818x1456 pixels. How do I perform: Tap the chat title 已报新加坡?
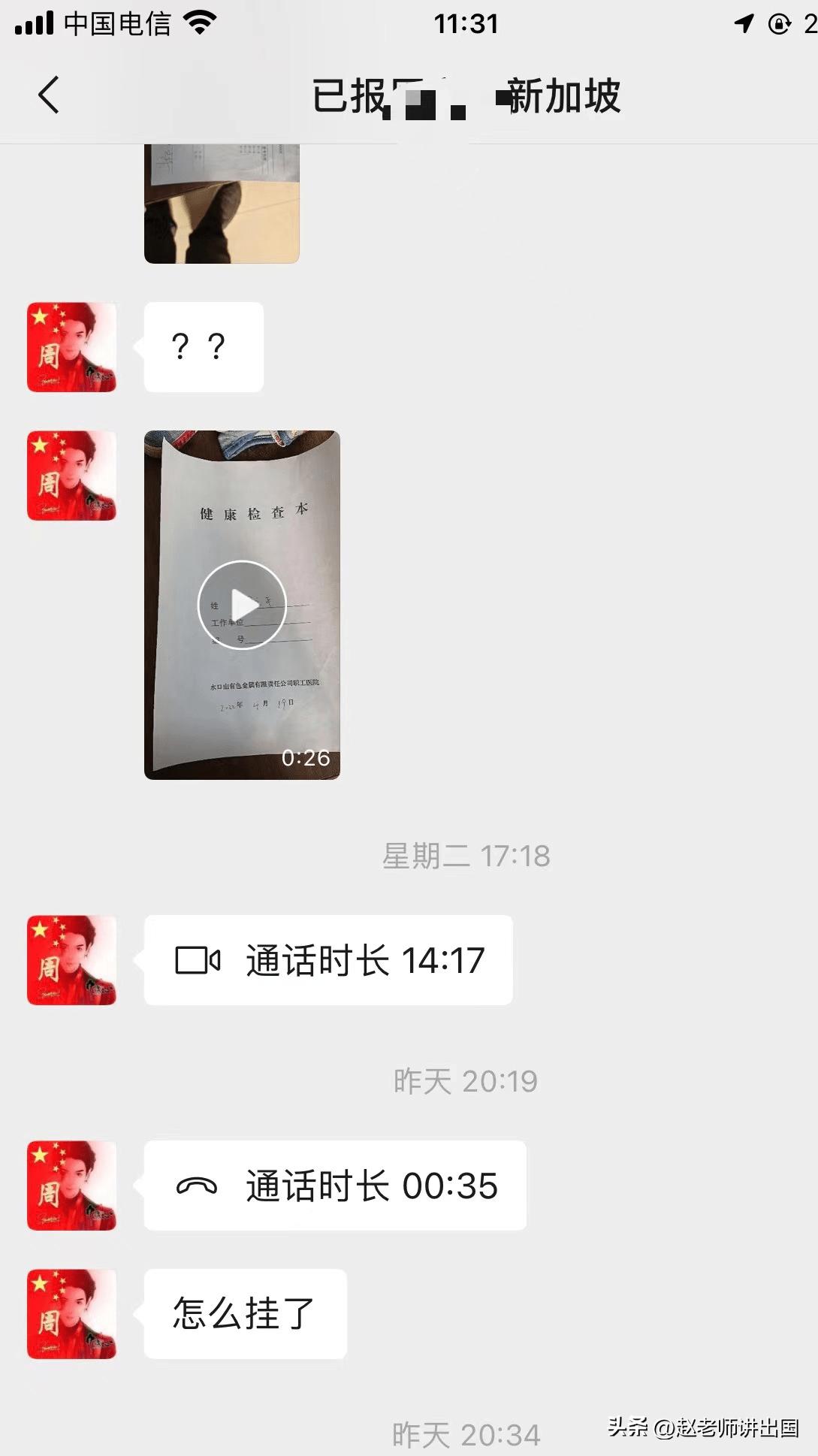[466, 96]
